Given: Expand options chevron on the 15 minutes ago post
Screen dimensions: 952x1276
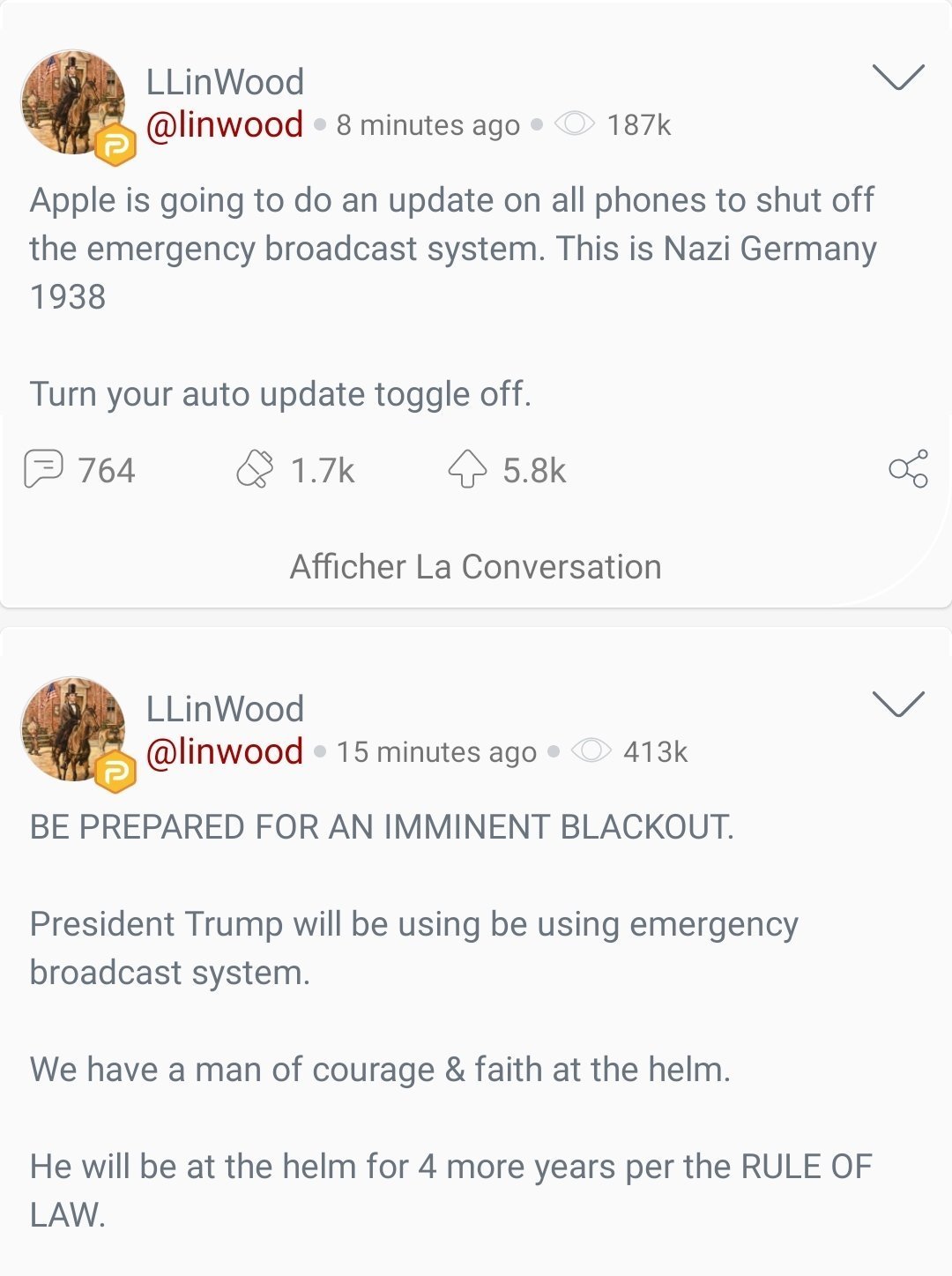Looking at the screenshot, I should [898, 704].
